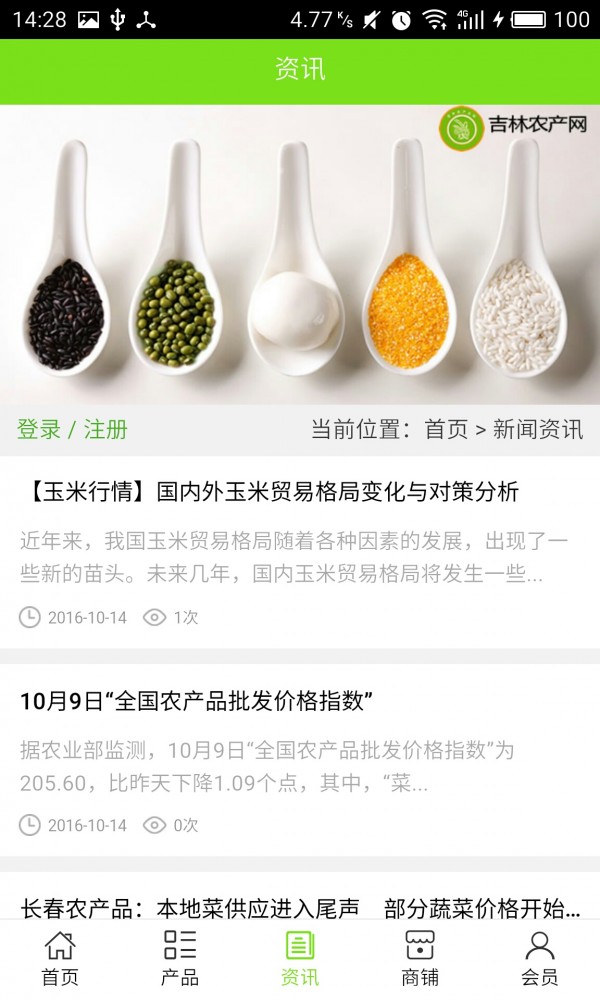
Task: Switch to the 产品 products tab
Action: coord(180,958)
